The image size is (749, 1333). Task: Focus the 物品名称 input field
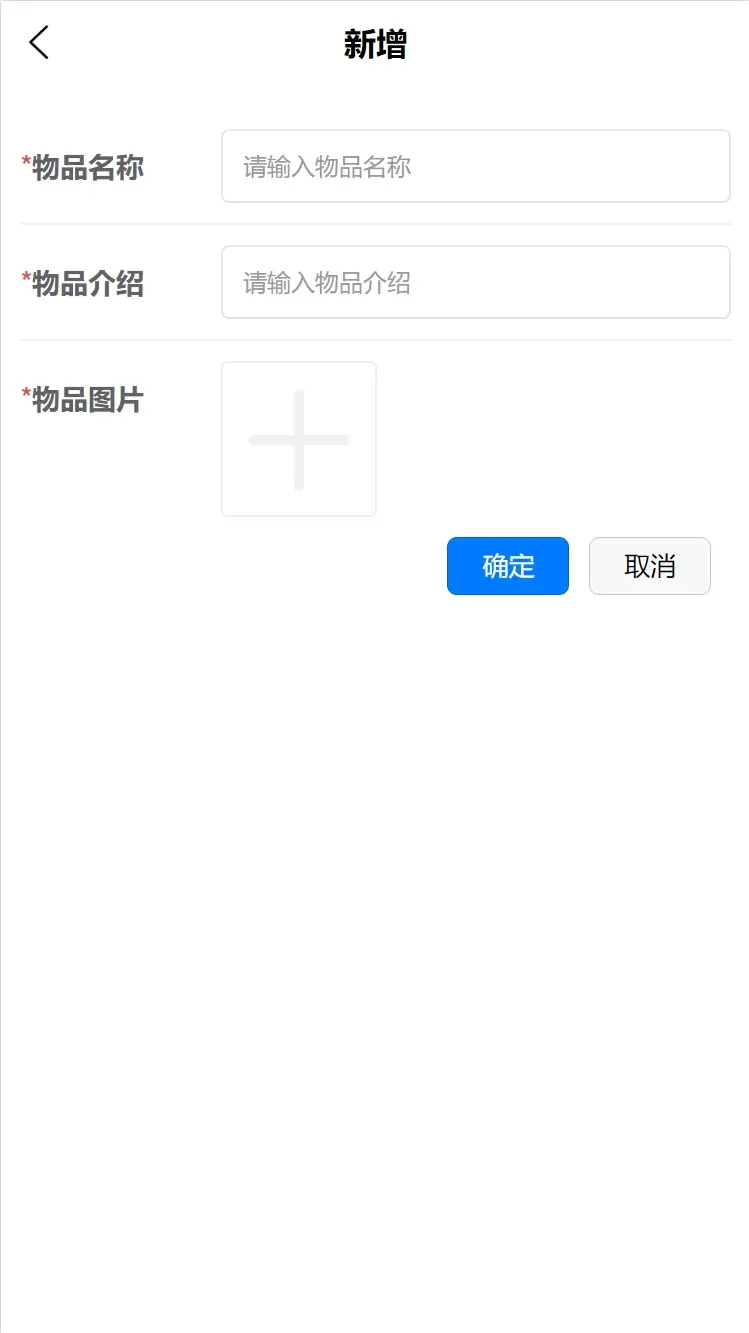click(475, 166)
